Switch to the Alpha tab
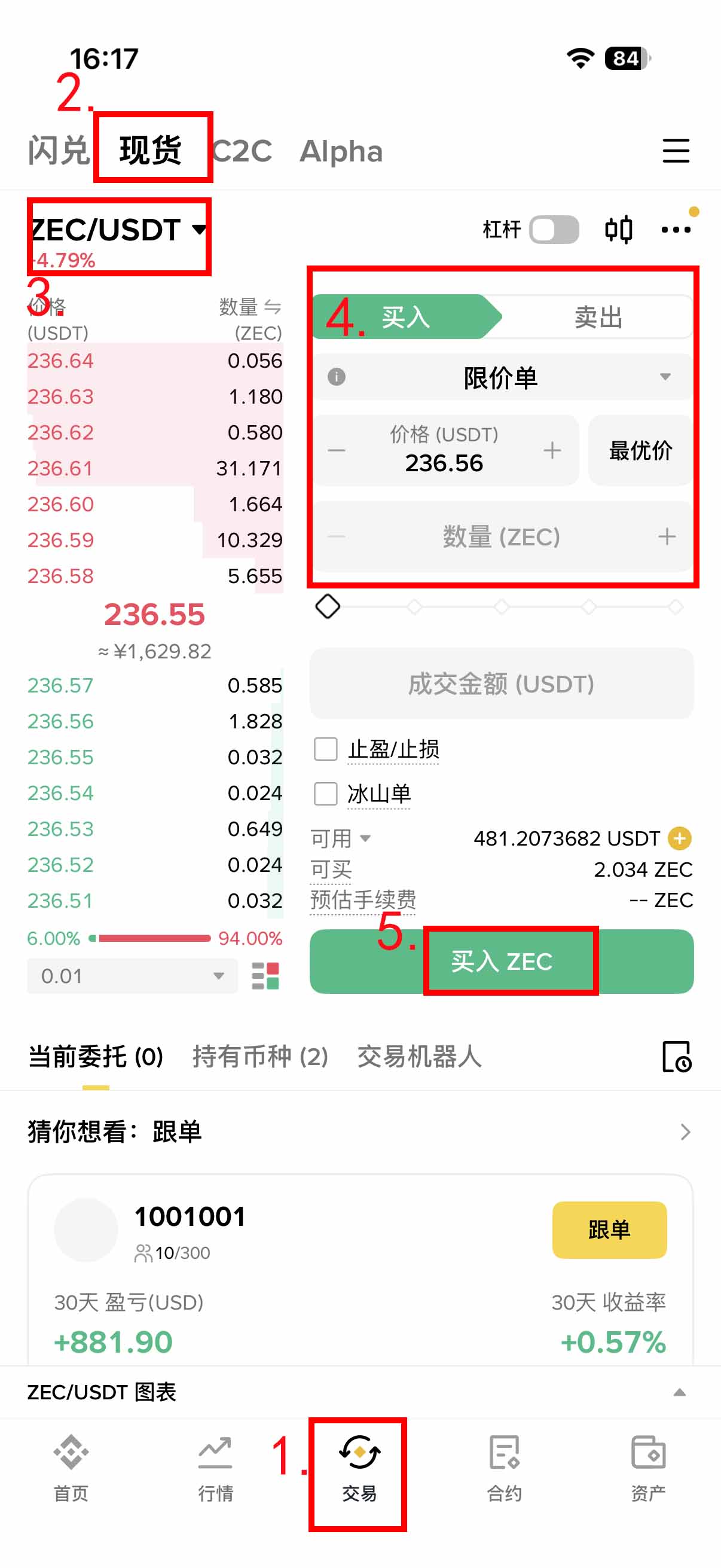This screenshot has height=1568, width=721. pos(341,150)
